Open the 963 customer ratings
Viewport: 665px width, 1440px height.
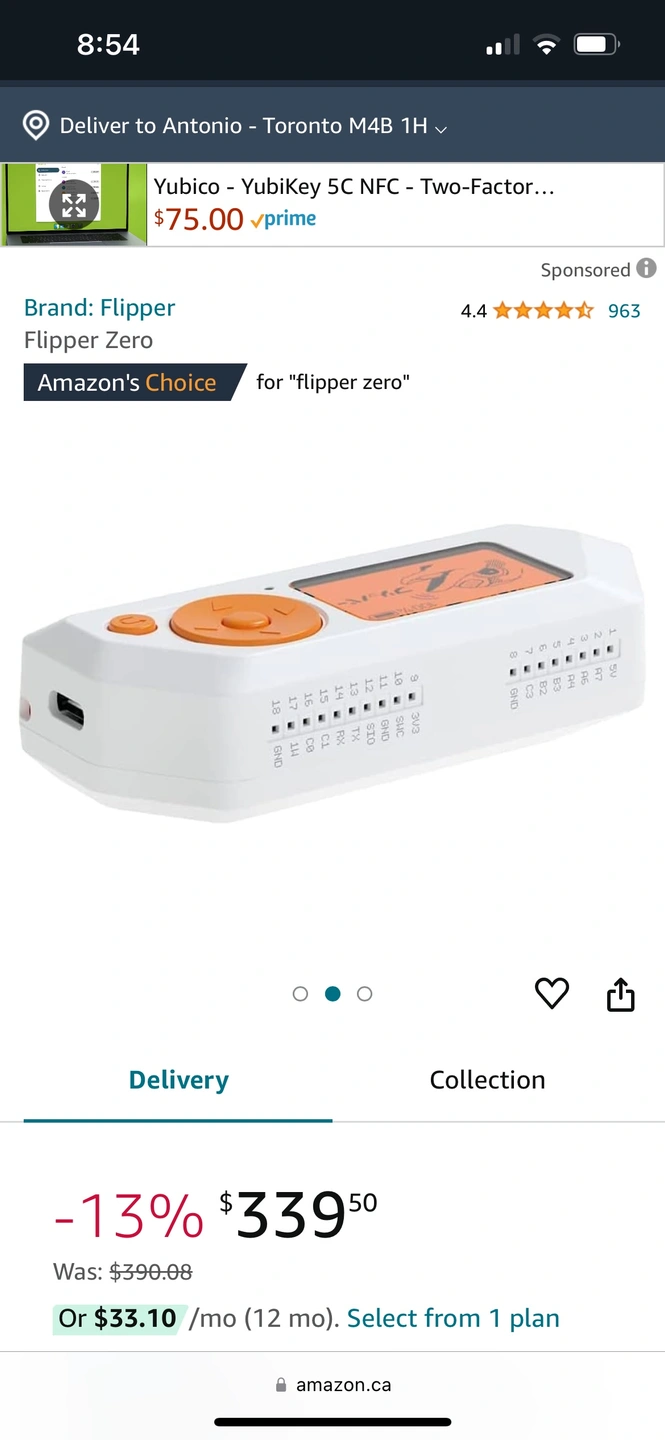tap(624, 311)
